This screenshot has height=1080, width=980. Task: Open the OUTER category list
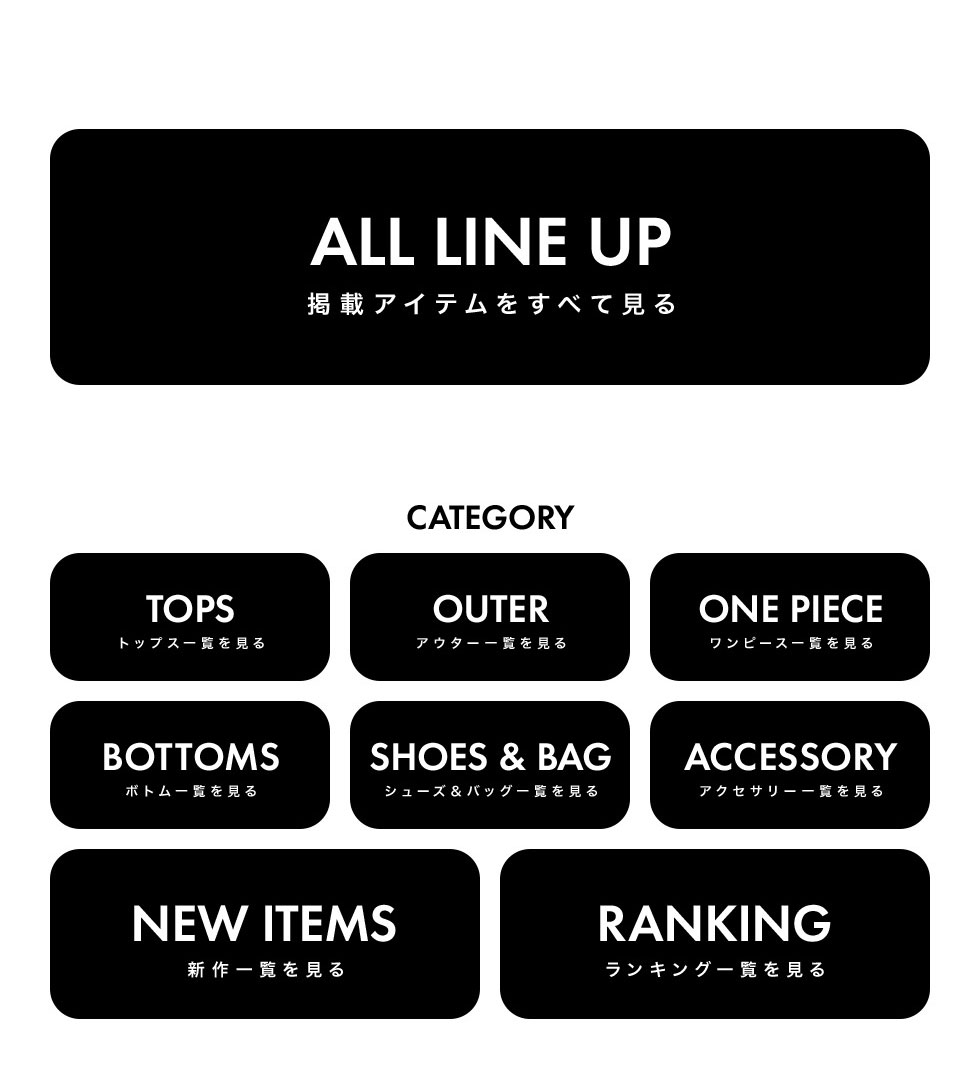(x=490, y=617)
